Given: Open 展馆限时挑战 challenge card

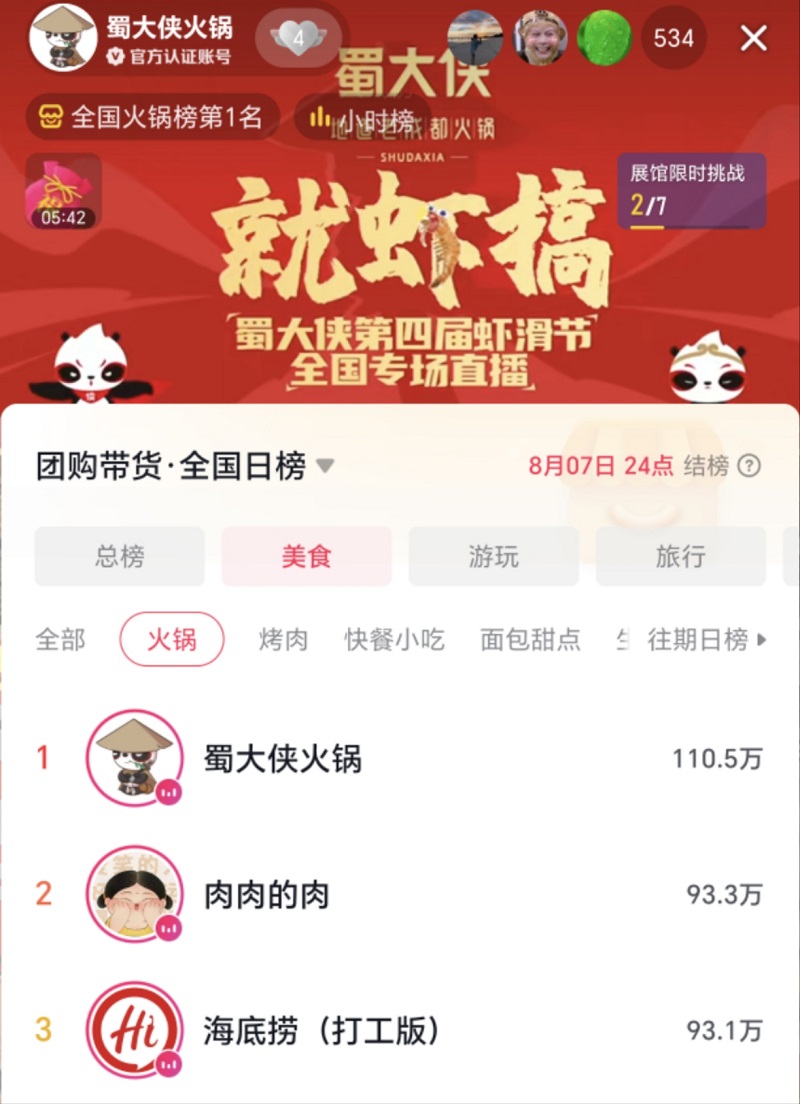Looking at the screenshot, I should point(691,190).
